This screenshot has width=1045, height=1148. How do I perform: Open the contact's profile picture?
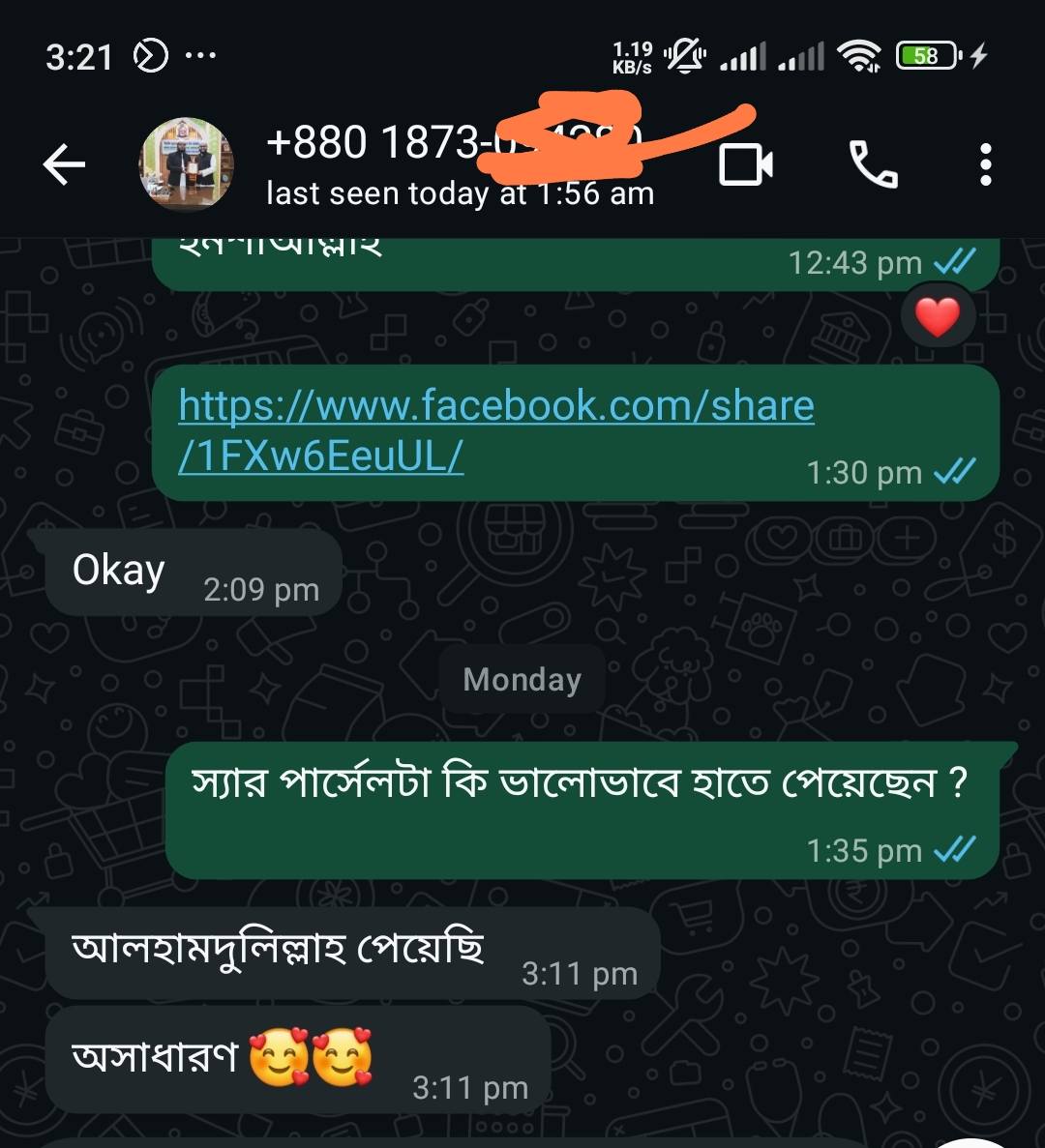pos(187,165)
